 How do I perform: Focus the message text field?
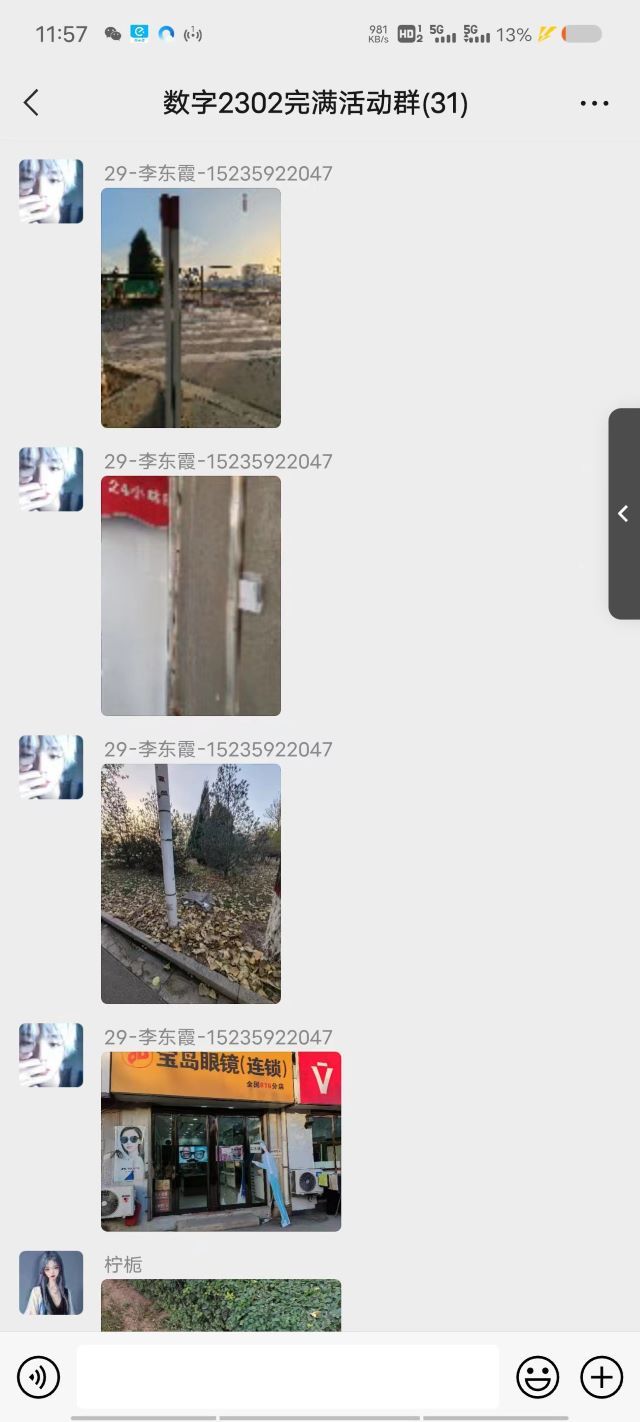pyautogui.click(x=288, y=1377)
